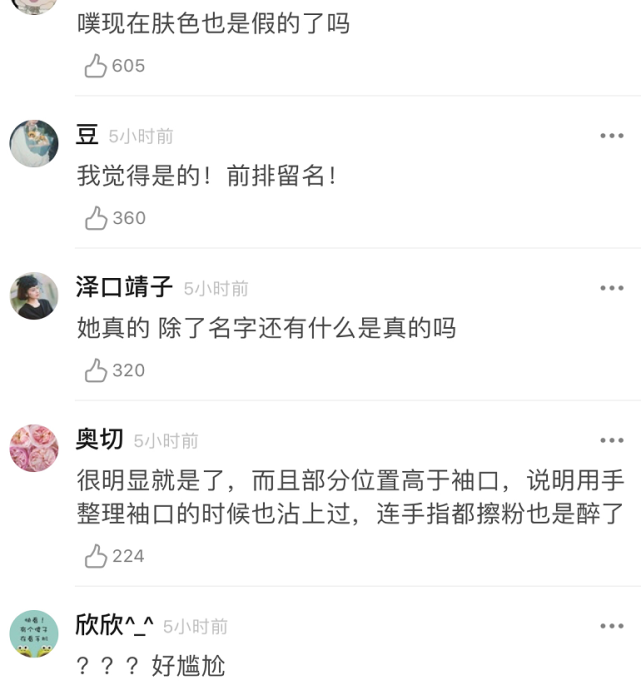Open 奥切's profile avatar

34,447
